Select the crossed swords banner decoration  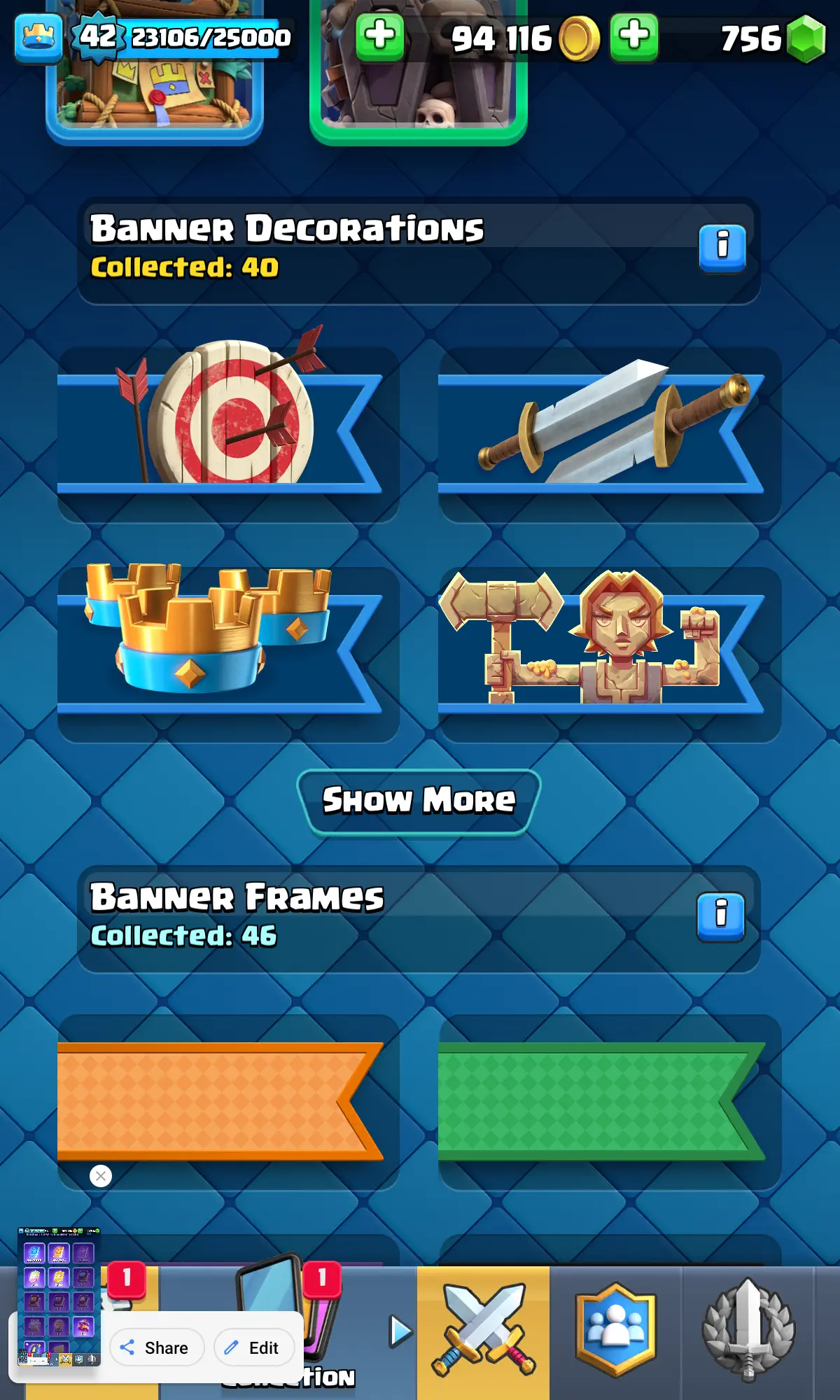coord(609,434)
